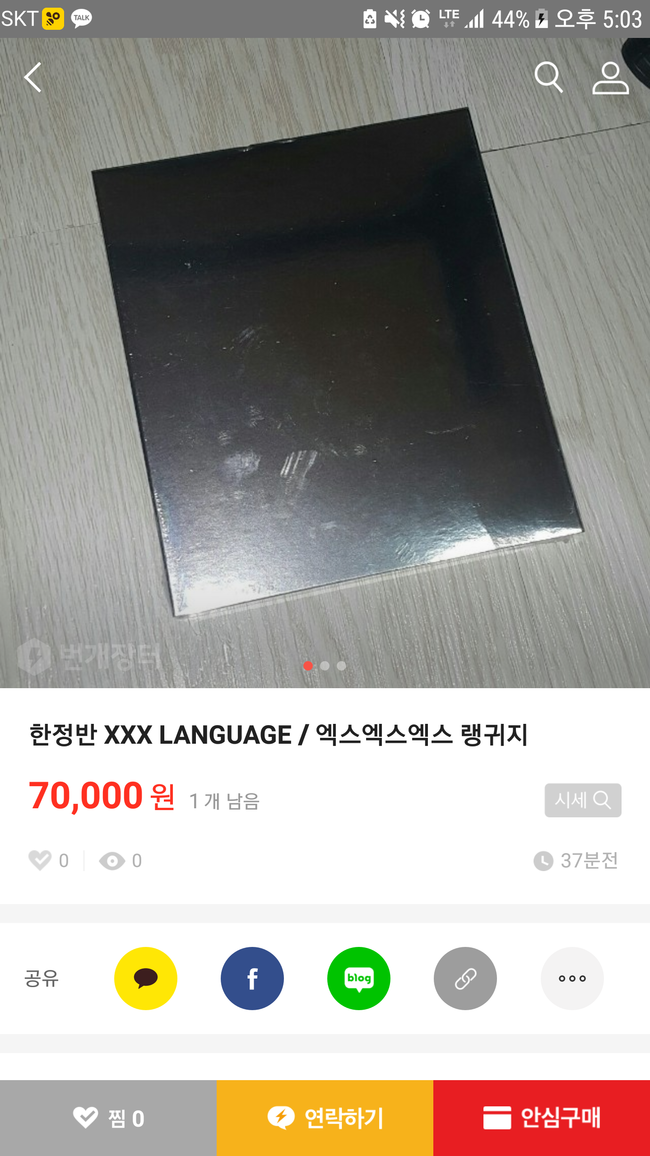Contact the seller via 연락하기
Image resolution: width=650 pixels, height=1156 pixels.
(x=325, y=1118)
